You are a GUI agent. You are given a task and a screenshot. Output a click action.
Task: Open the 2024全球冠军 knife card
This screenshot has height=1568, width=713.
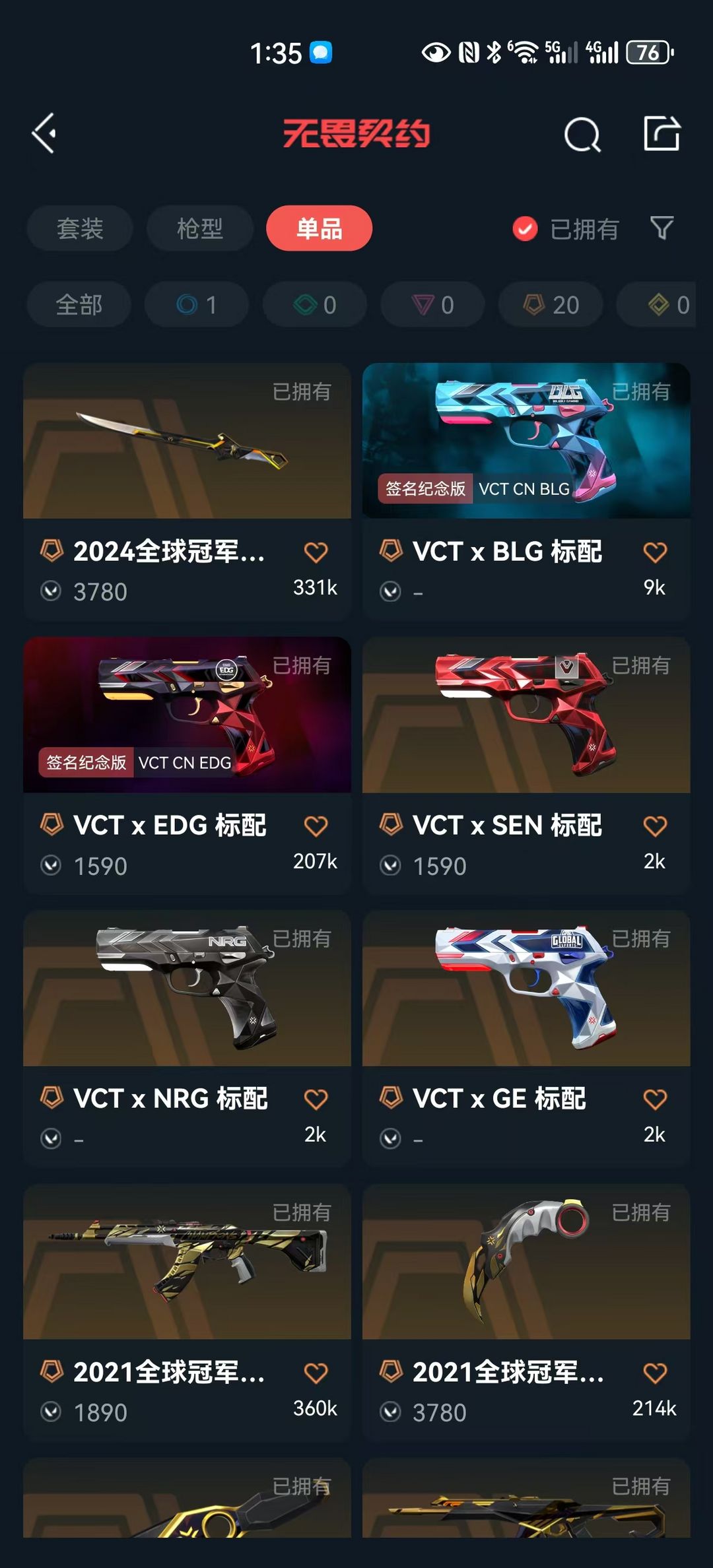pos(187,491)
